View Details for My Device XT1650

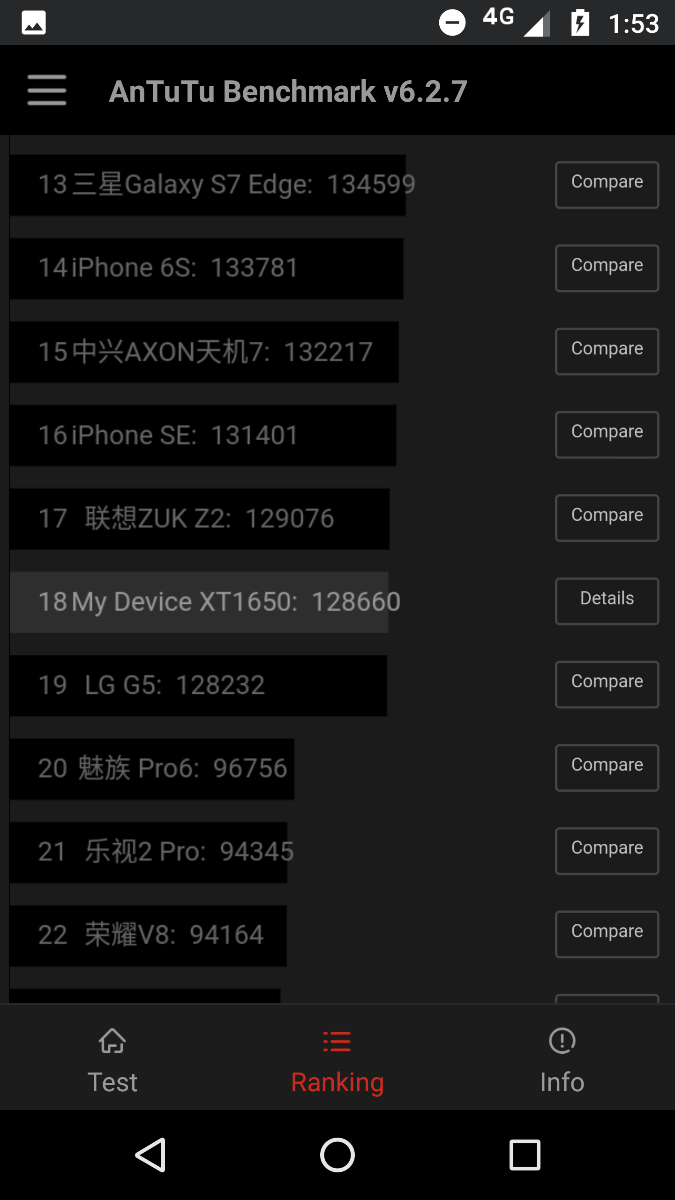point(607,600)
